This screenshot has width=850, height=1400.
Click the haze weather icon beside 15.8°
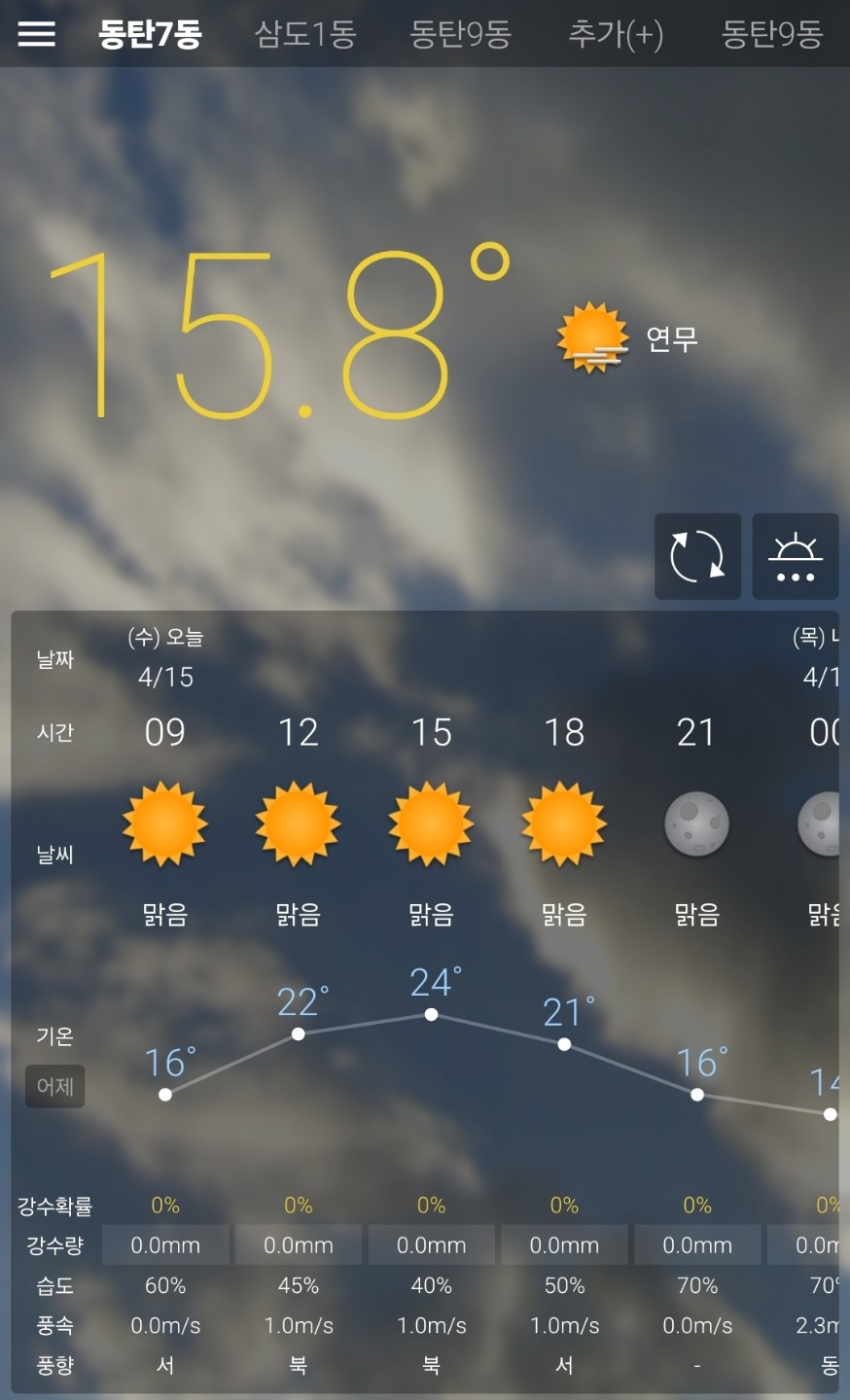coord(591,337)
